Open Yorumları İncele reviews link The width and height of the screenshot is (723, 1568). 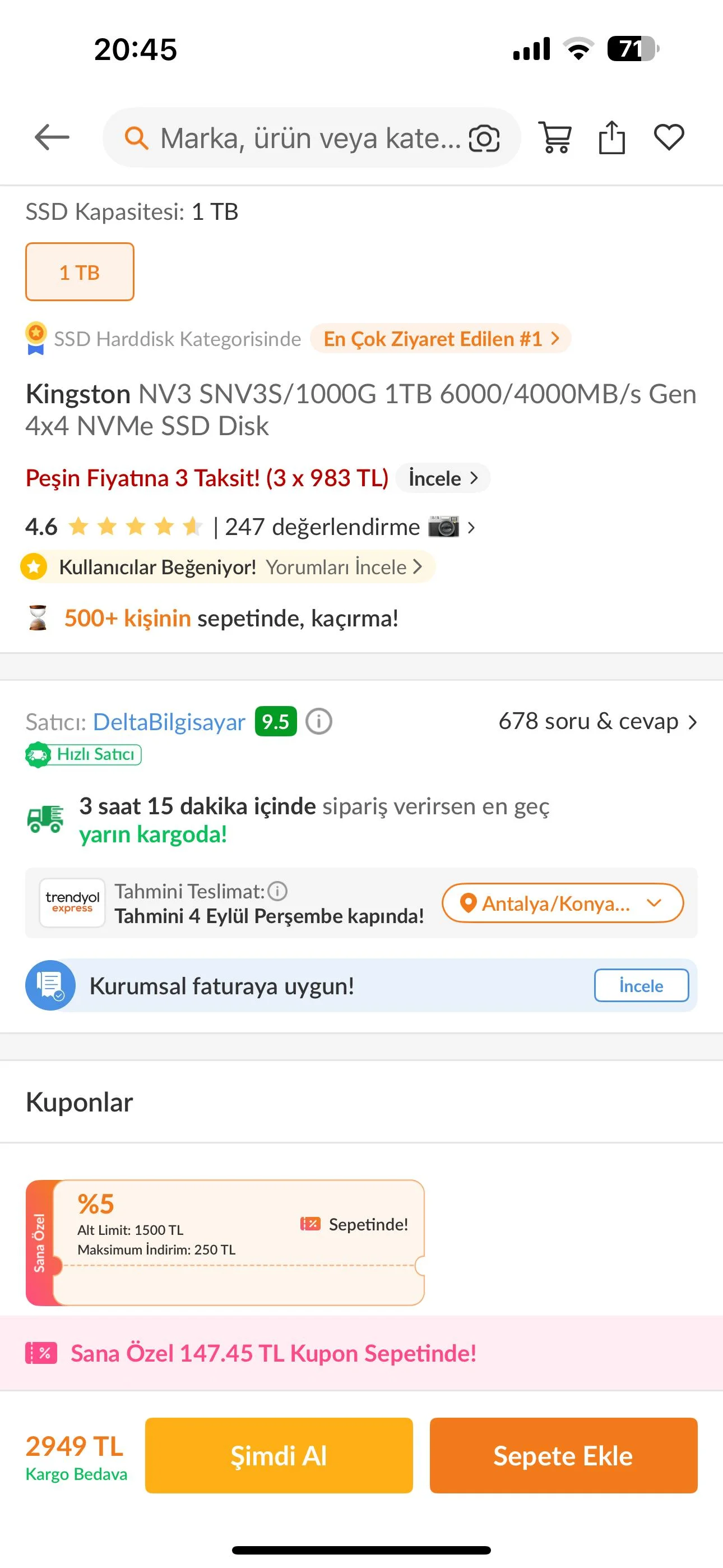[x=343, y=568]
